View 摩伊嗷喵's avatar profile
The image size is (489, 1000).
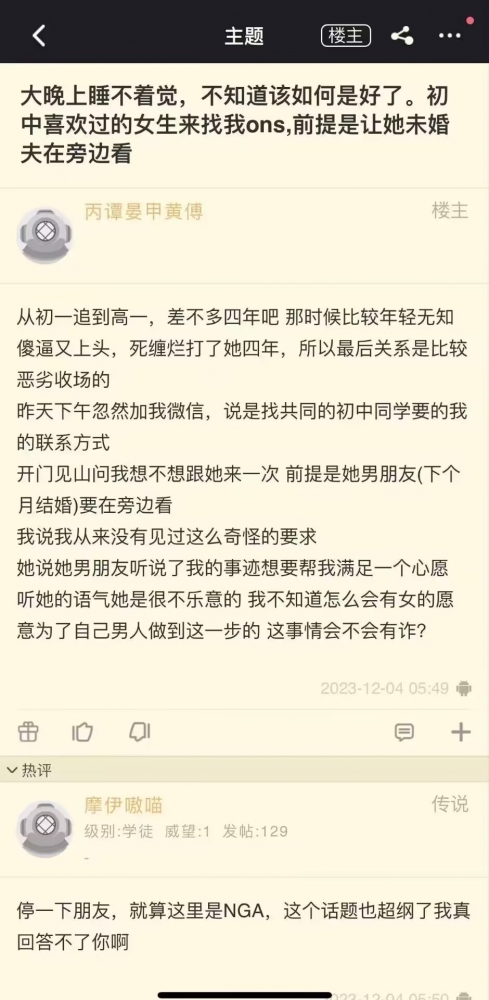45,829
